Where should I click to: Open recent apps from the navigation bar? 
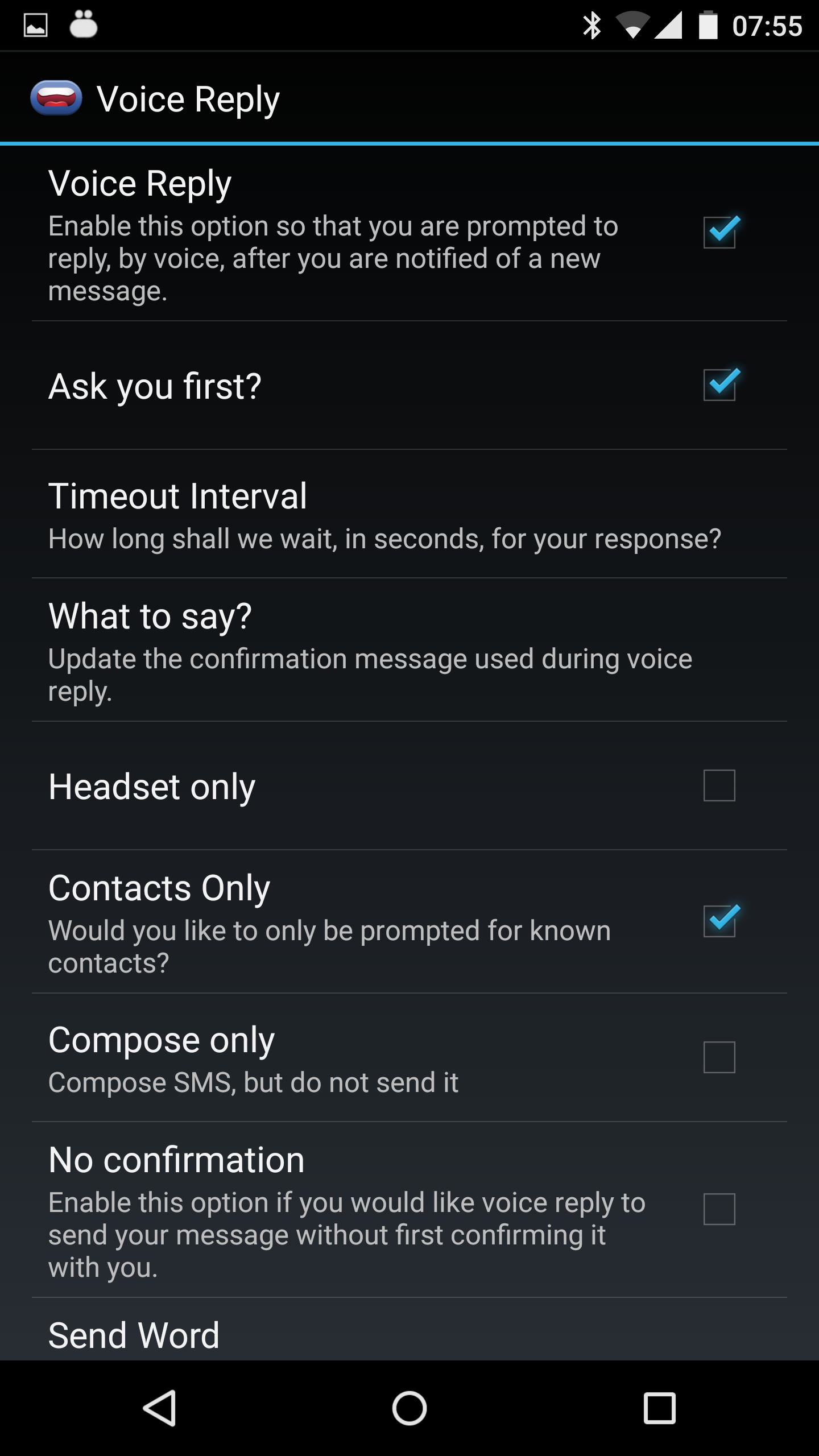[x=660, y=1408]
